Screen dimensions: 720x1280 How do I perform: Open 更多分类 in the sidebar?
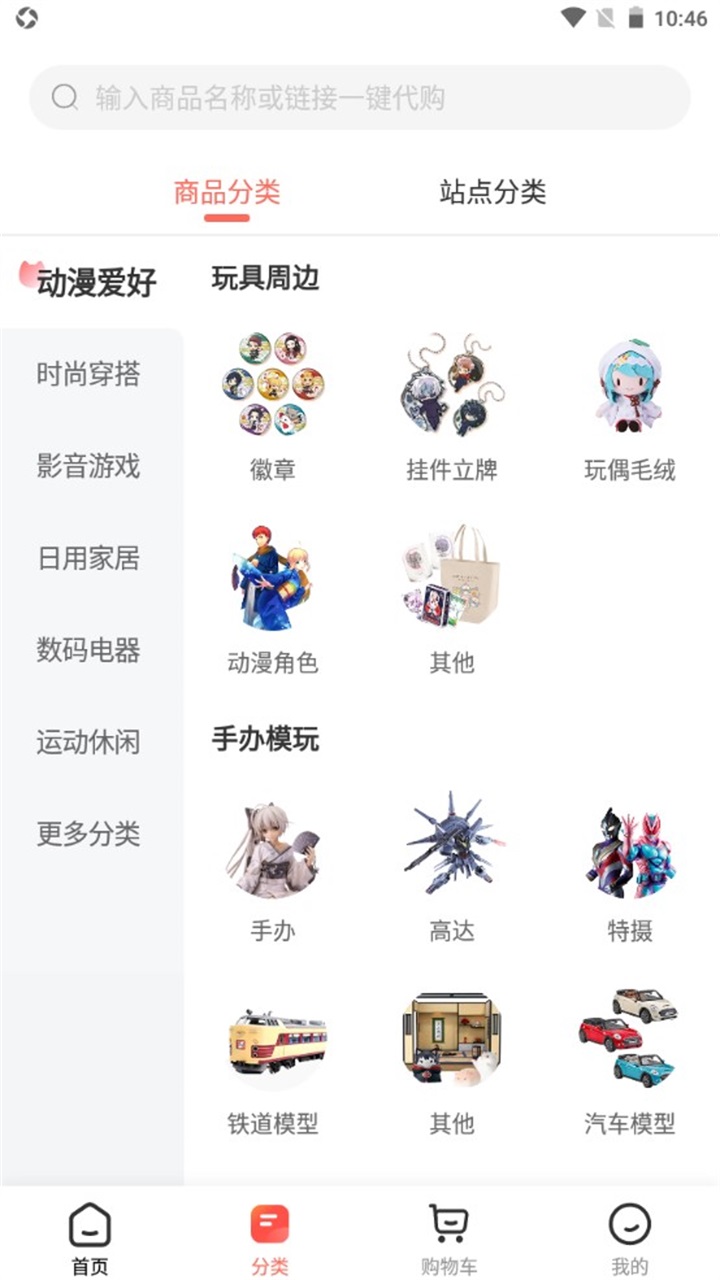pos(89,834)
